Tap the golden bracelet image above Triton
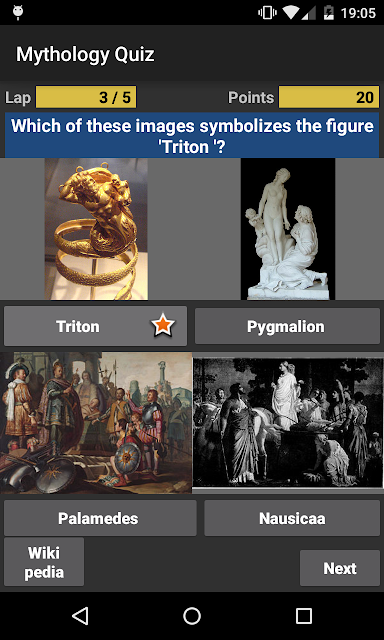 point(96,229)
